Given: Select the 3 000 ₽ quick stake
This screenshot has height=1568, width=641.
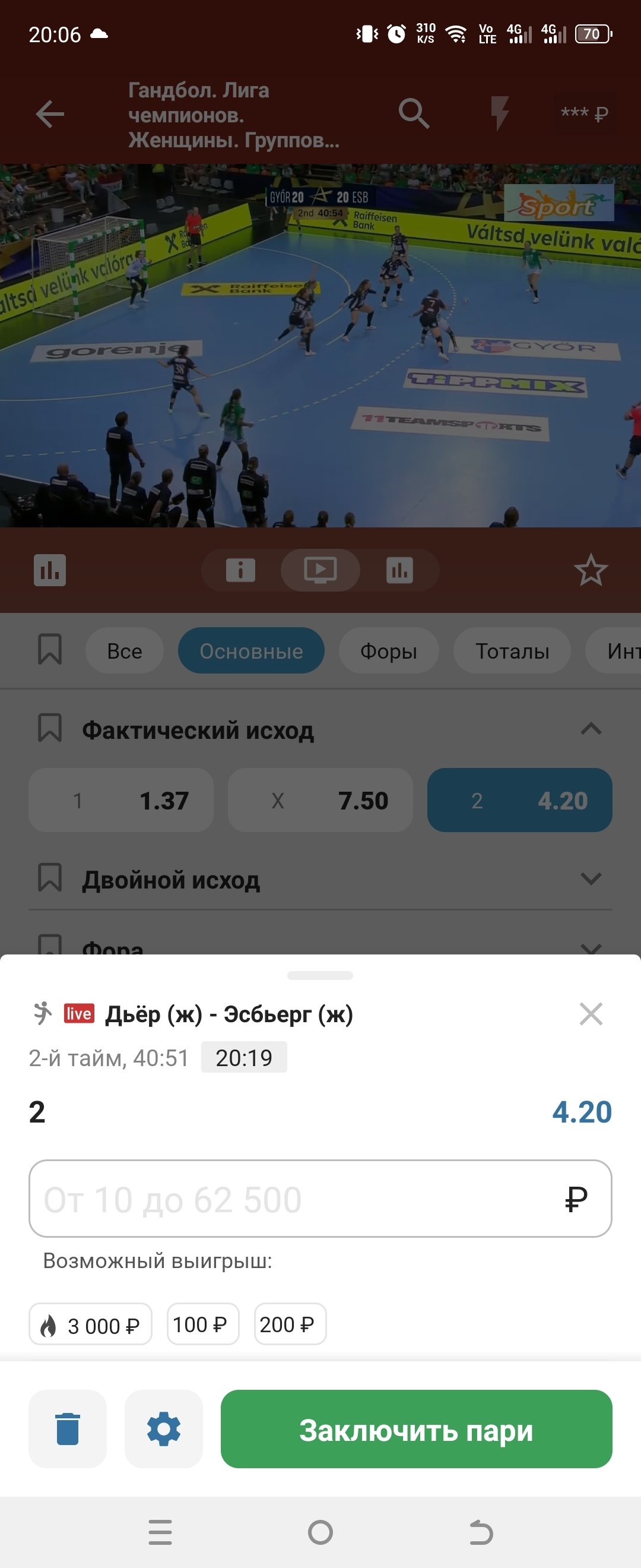Looking at the screenshot, I should (91, 1324).
